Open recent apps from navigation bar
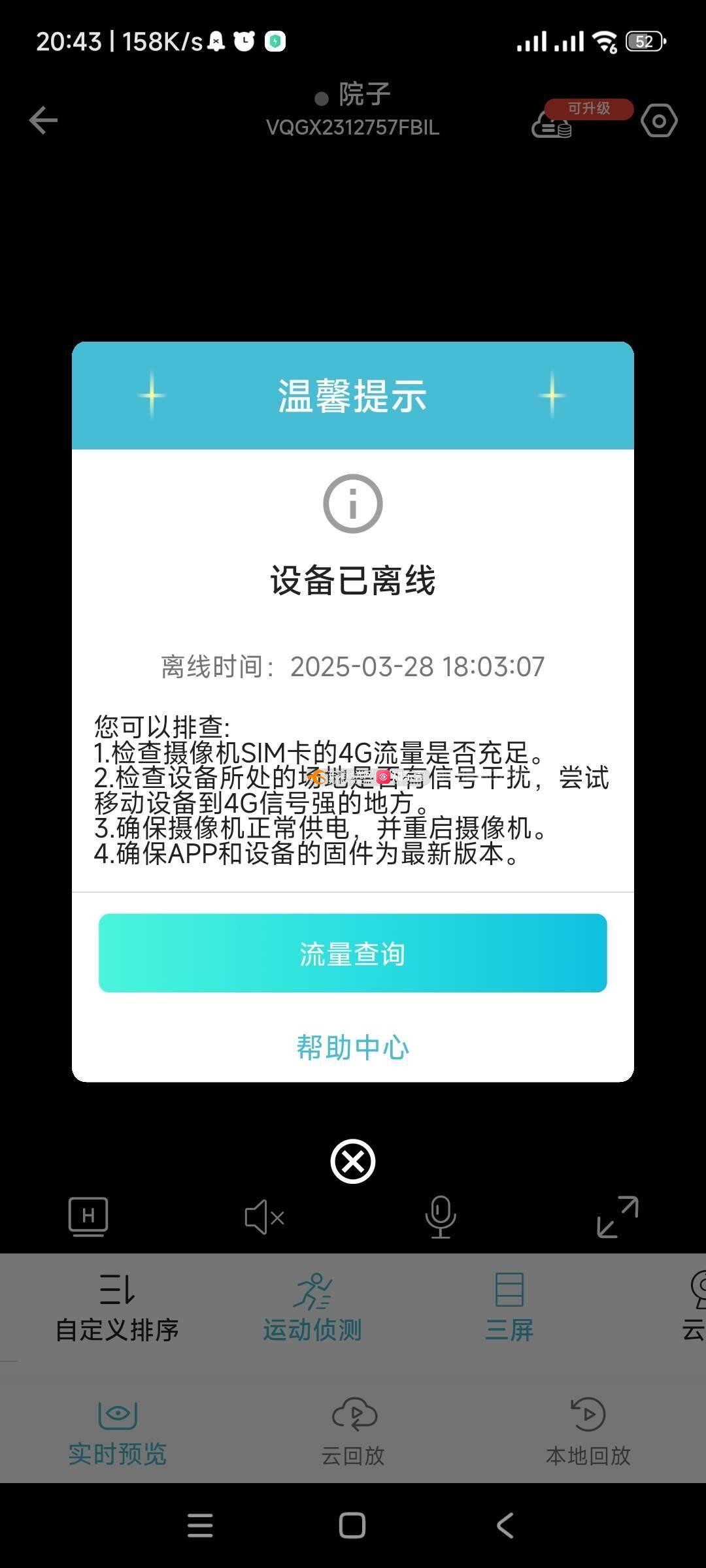Screen dimensions: 706x1568 pos(200,1526)
